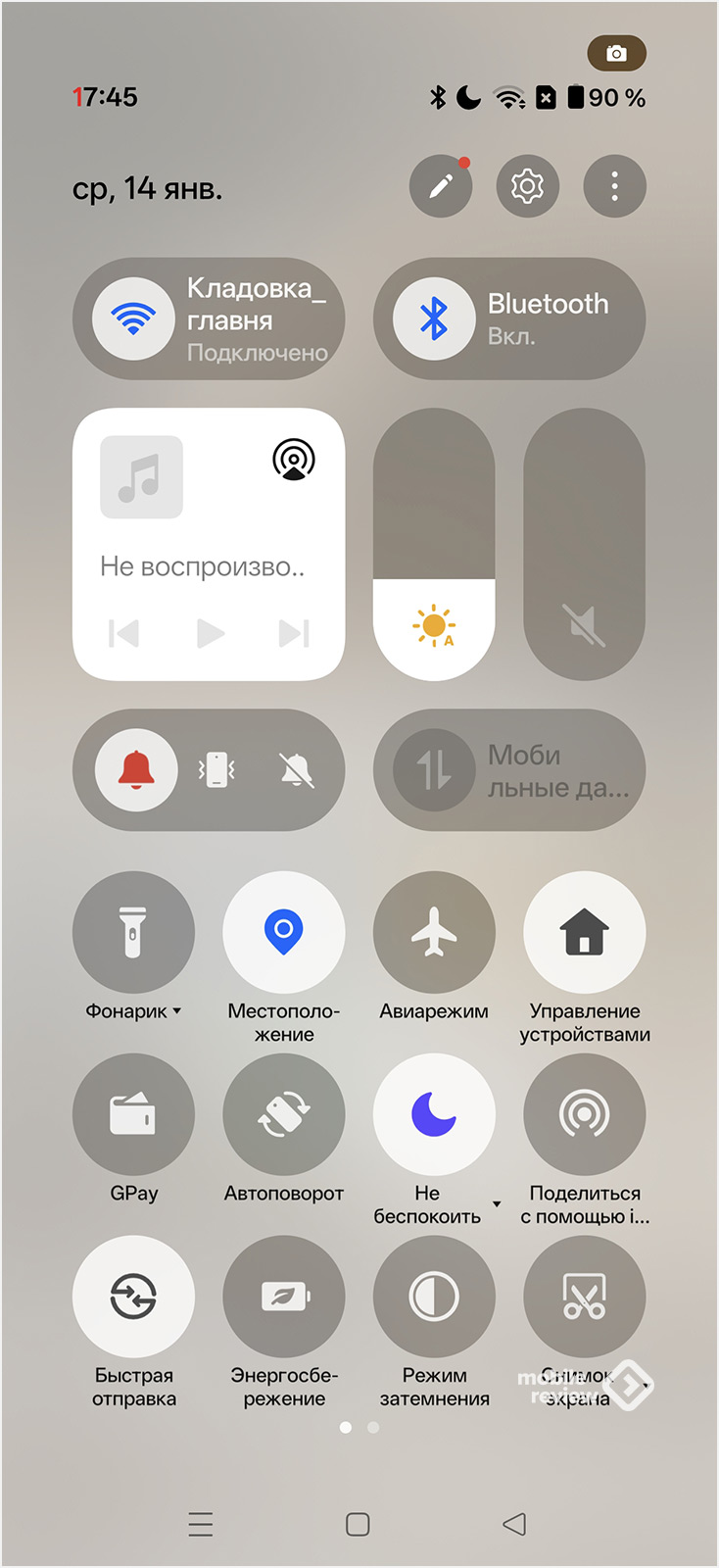Image resolution: width=719 pixels, height=1568 pixels.
Task: Toggle the Кладовка_главня Wi-Fi tile
Action: coord(134,318)
